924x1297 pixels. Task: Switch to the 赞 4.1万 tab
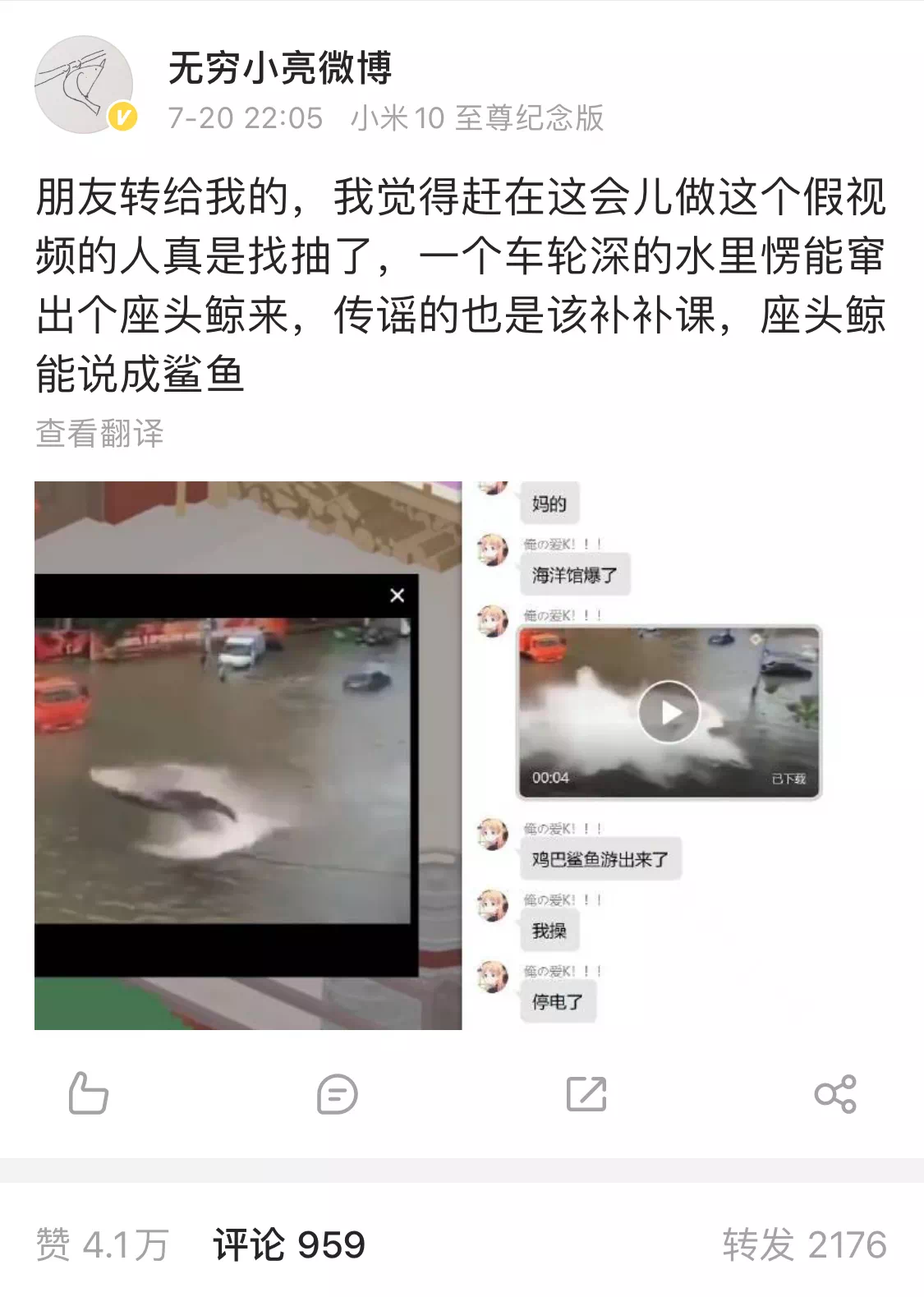pyautogui.click(x=103, y=1245)
